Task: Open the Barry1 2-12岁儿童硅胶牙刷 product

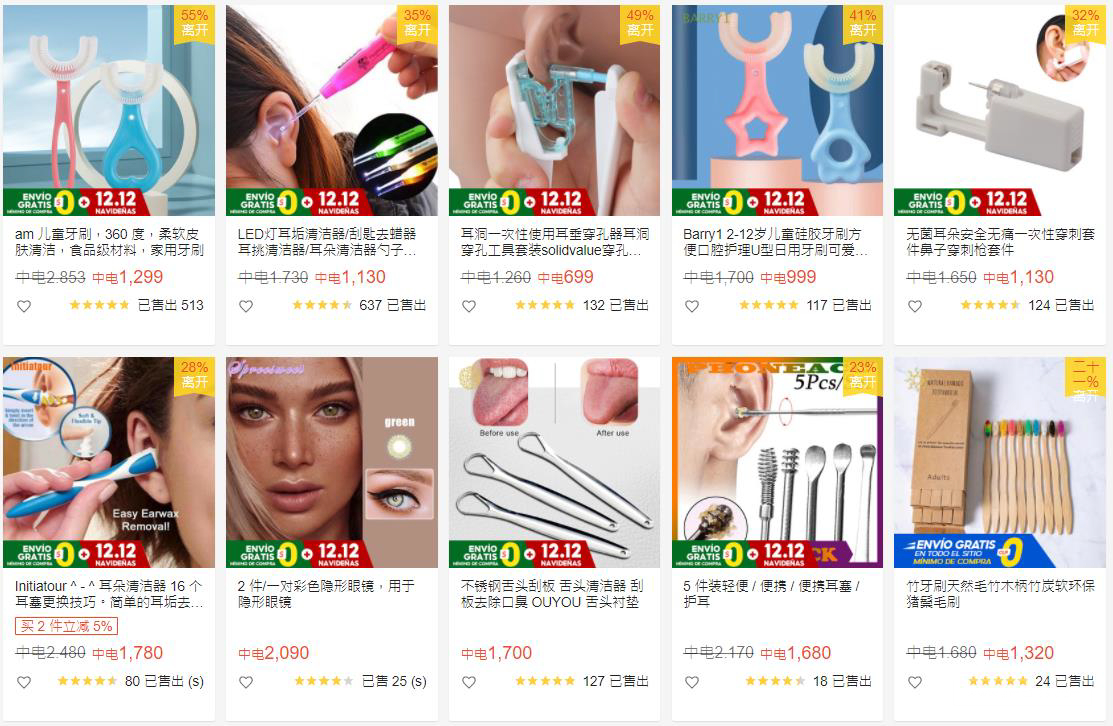Action: tap(777, 110)
